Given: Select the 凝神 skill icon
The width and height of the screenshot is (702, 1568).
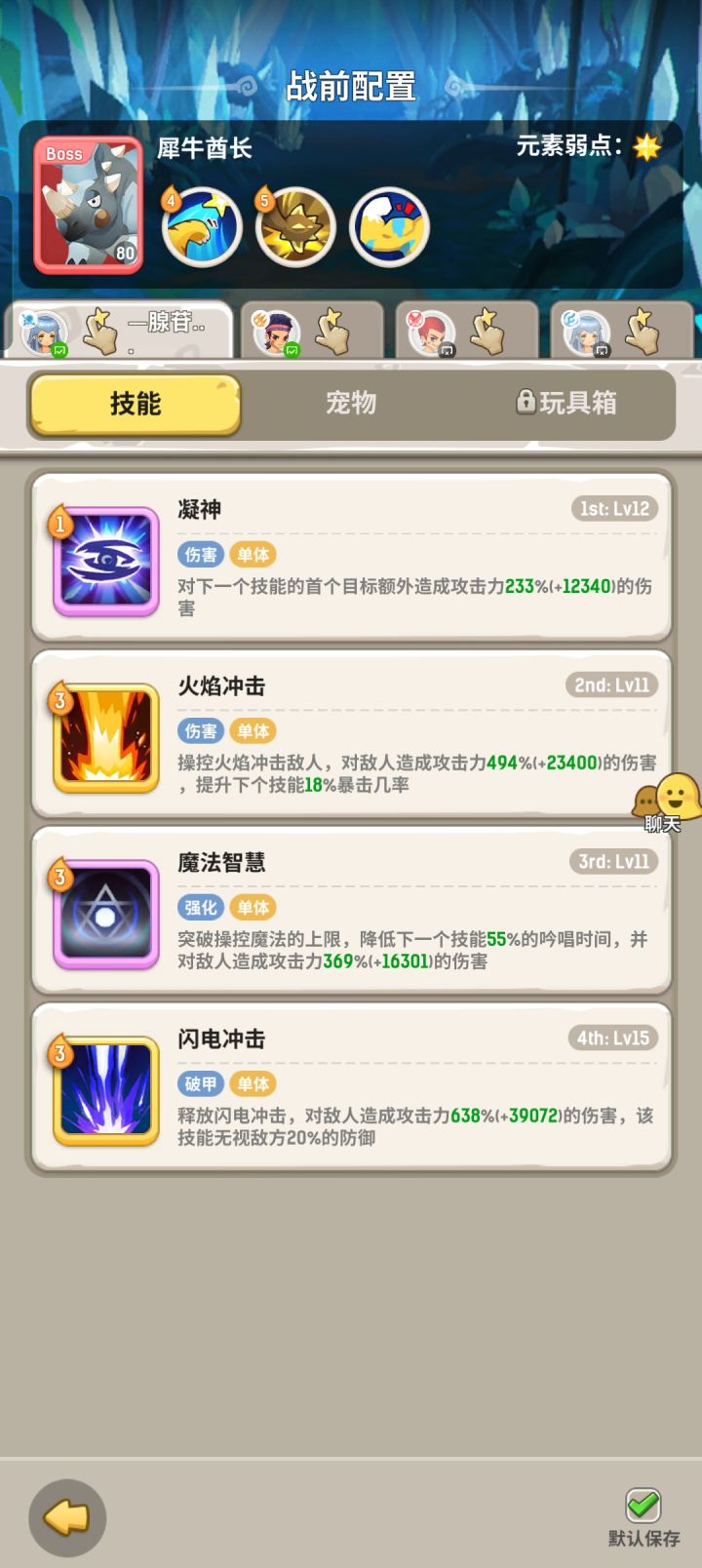Looking at the screenshot, I should (x=104, y=564).
